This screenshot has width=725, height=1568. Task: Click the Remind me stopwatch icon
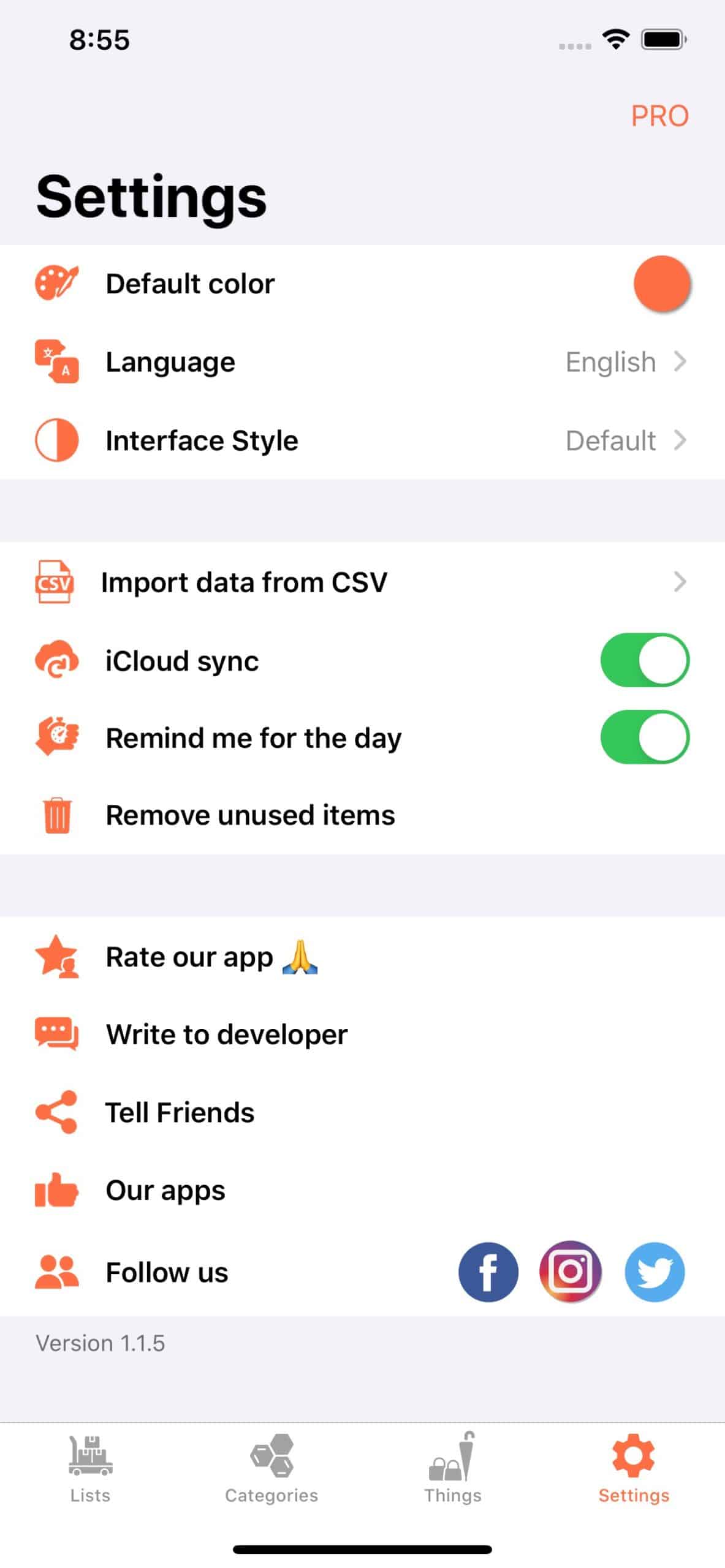[x=56, y=737]
